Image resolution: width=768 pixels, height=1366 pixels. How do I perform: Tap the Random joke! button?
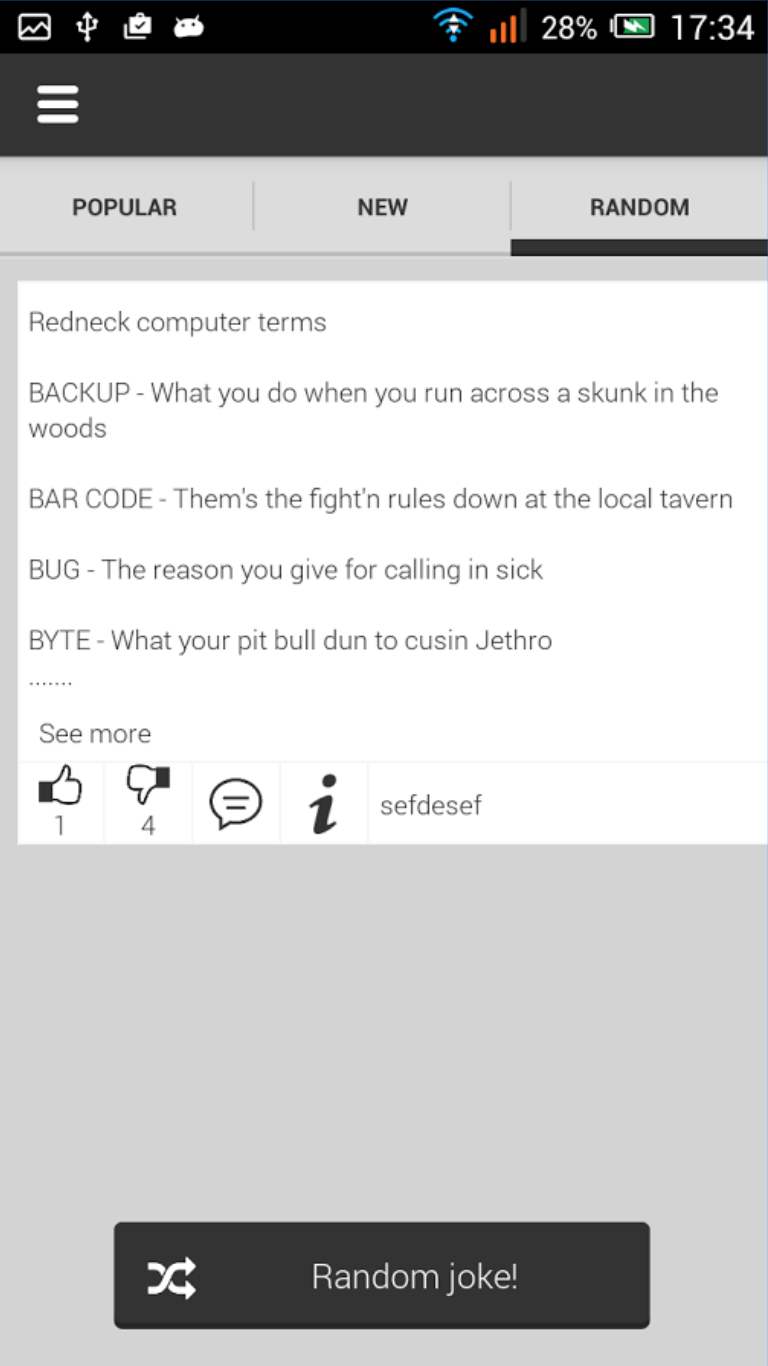click(x=382, y=1276)
